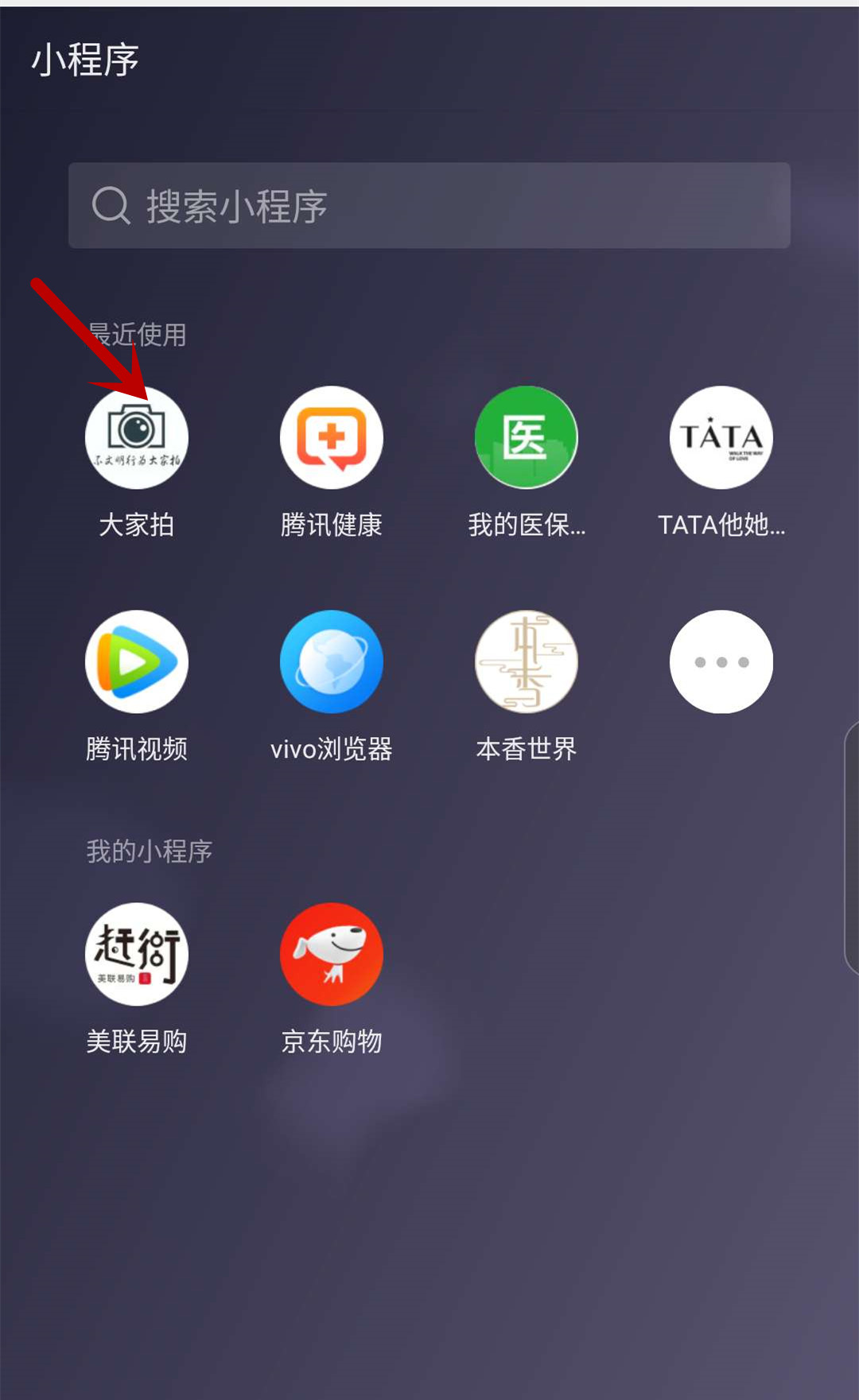Open the TATA他她 mini program
The image size is (859, 1400).
[x=721, y=438]
